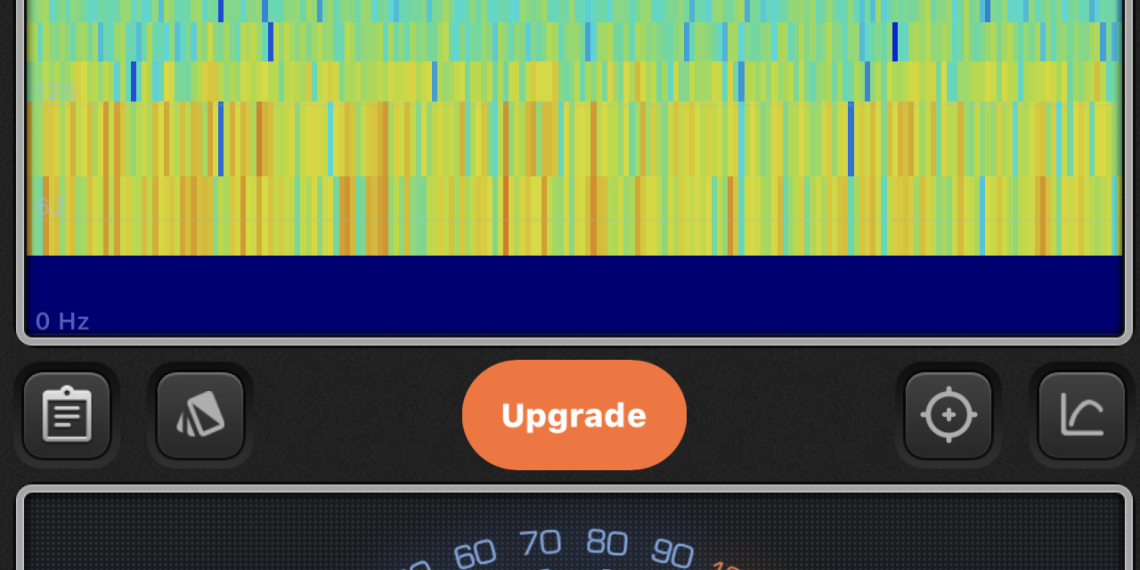The image size is (1140, 570).
Task: Tap the eraser clear button
Action: [200, 415]
